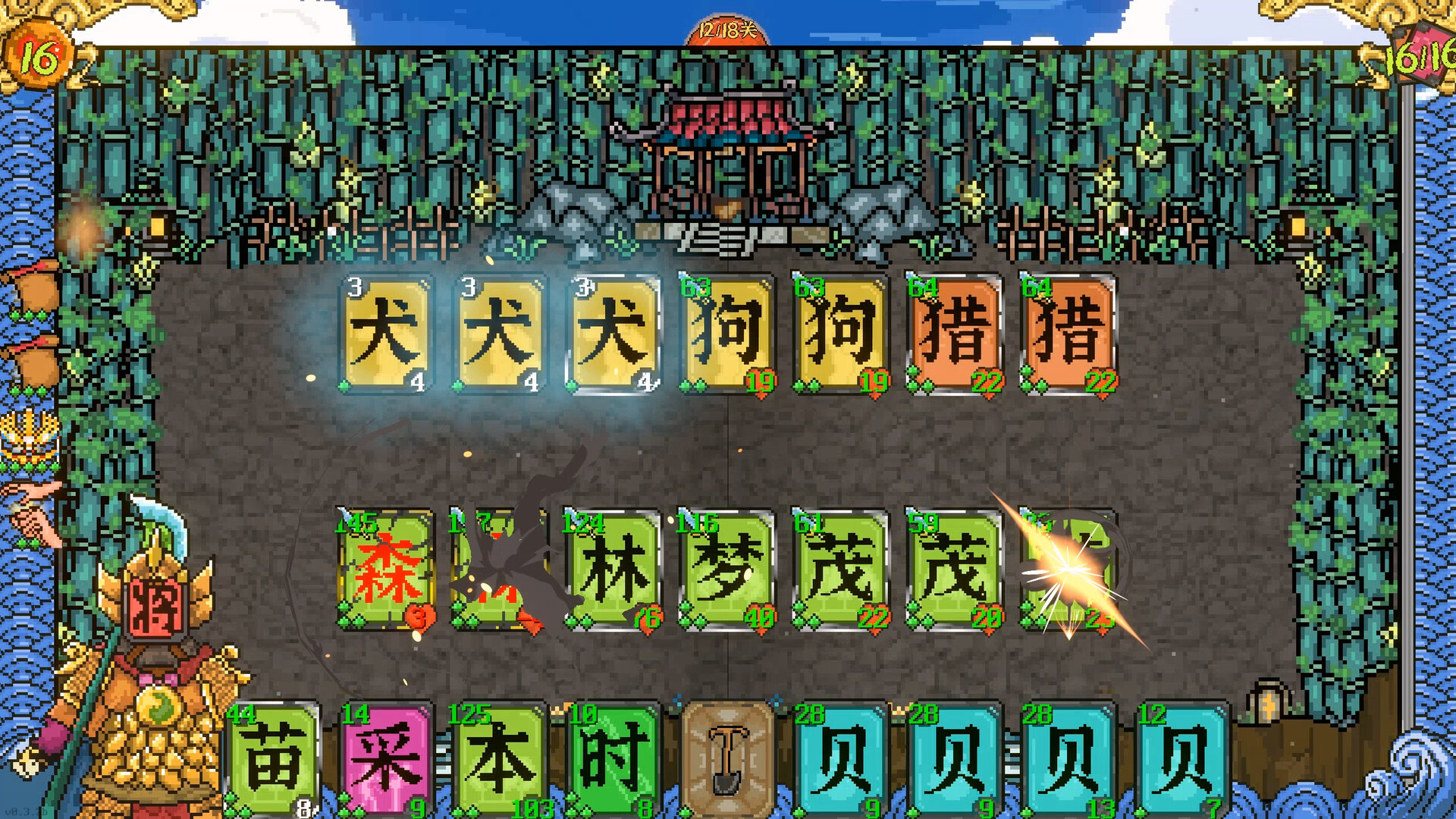Select the 贝 card numbered 12

pyautogui.click(x=1181, y=758)
